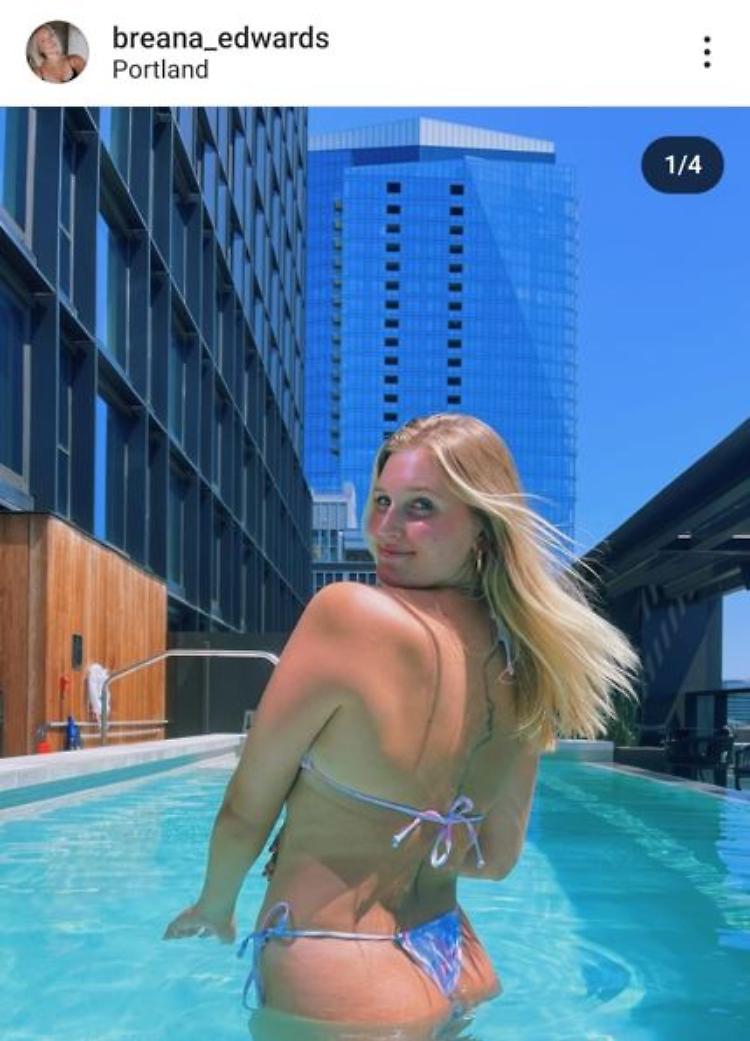Tap the breana_edwards username

[x=220, y=38]
